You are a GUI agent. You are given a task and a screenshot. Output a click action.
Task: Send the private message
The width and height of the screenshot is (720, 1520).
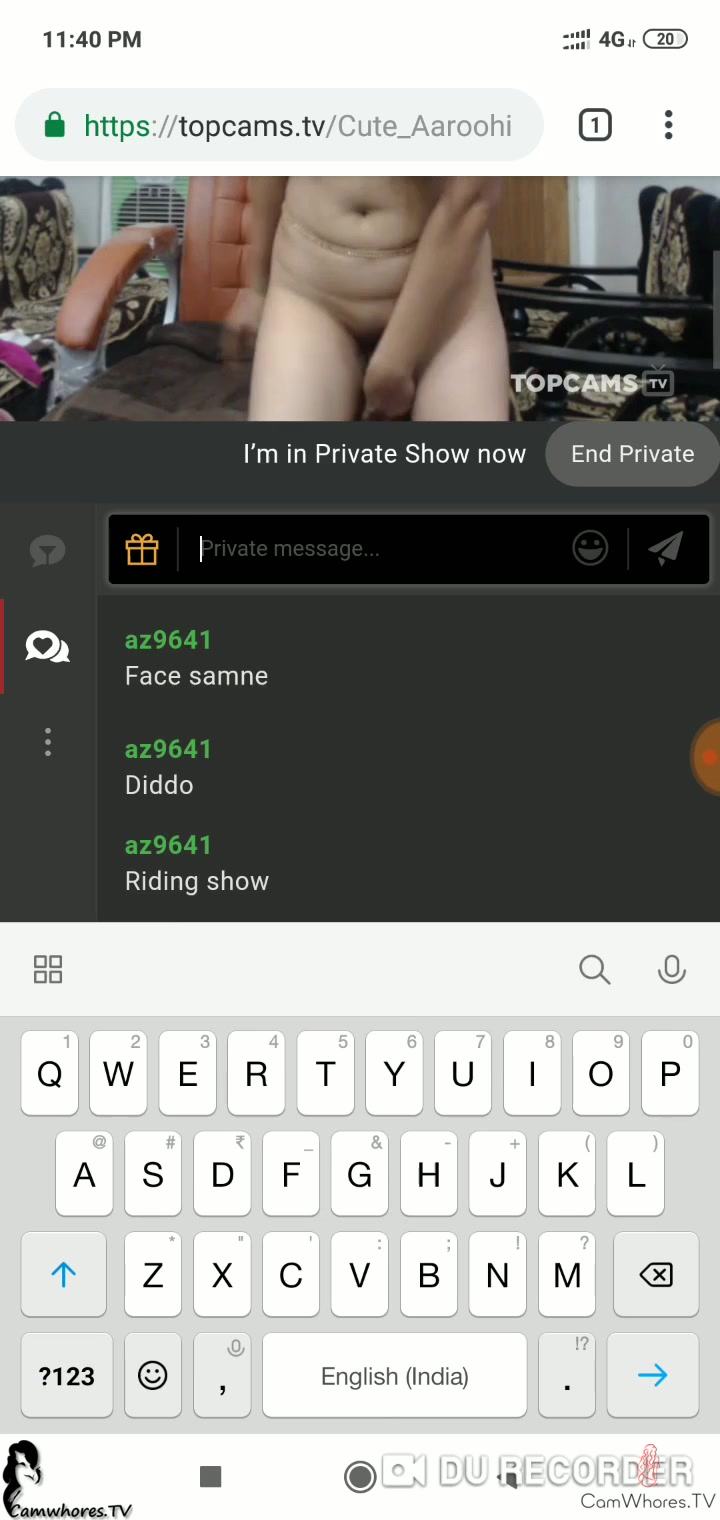pos(666,549)
